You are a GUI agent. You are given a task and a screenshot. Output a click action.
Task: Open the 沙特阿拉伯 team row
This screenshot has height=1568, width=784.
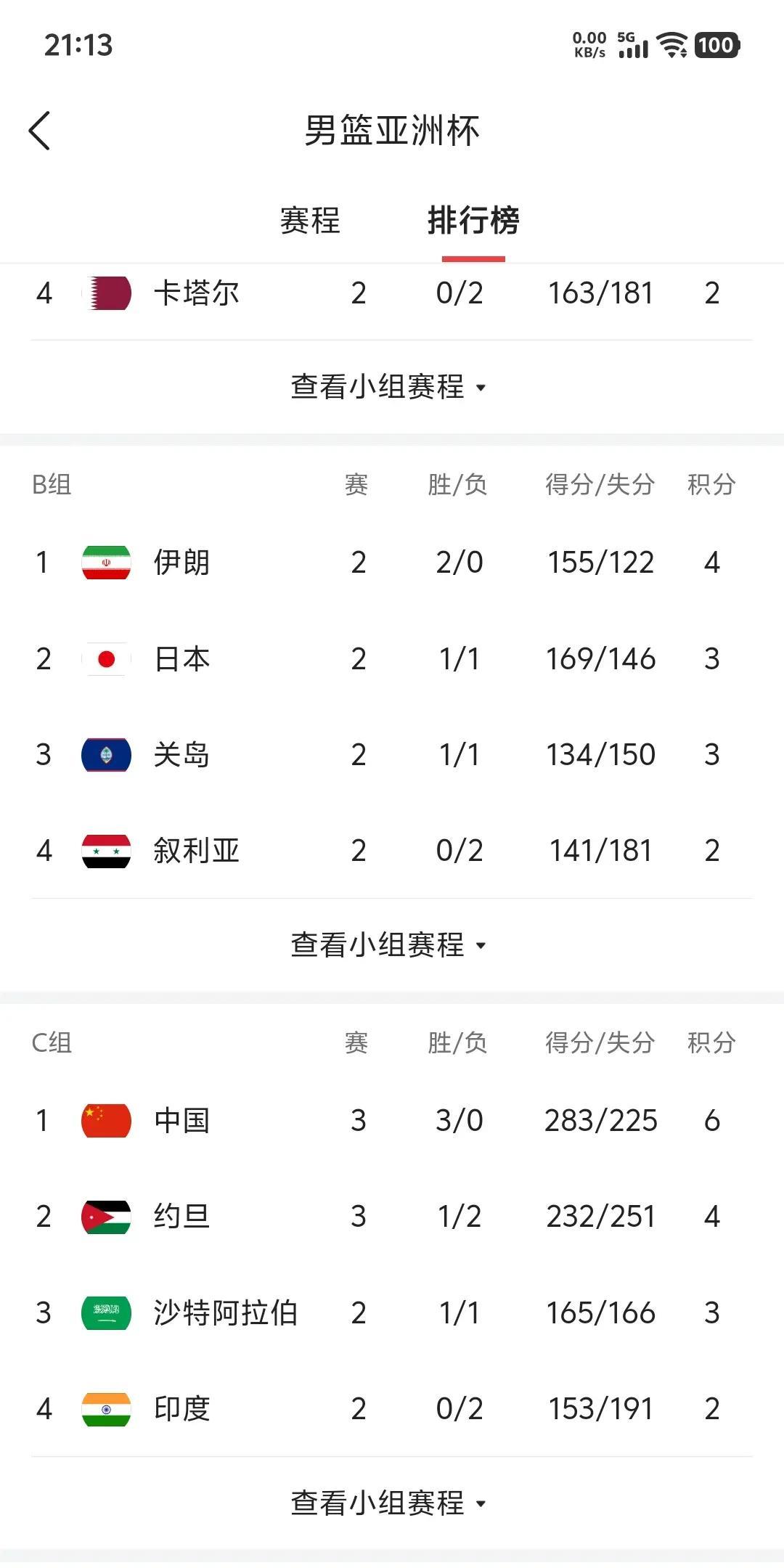tap(392, 1312)
